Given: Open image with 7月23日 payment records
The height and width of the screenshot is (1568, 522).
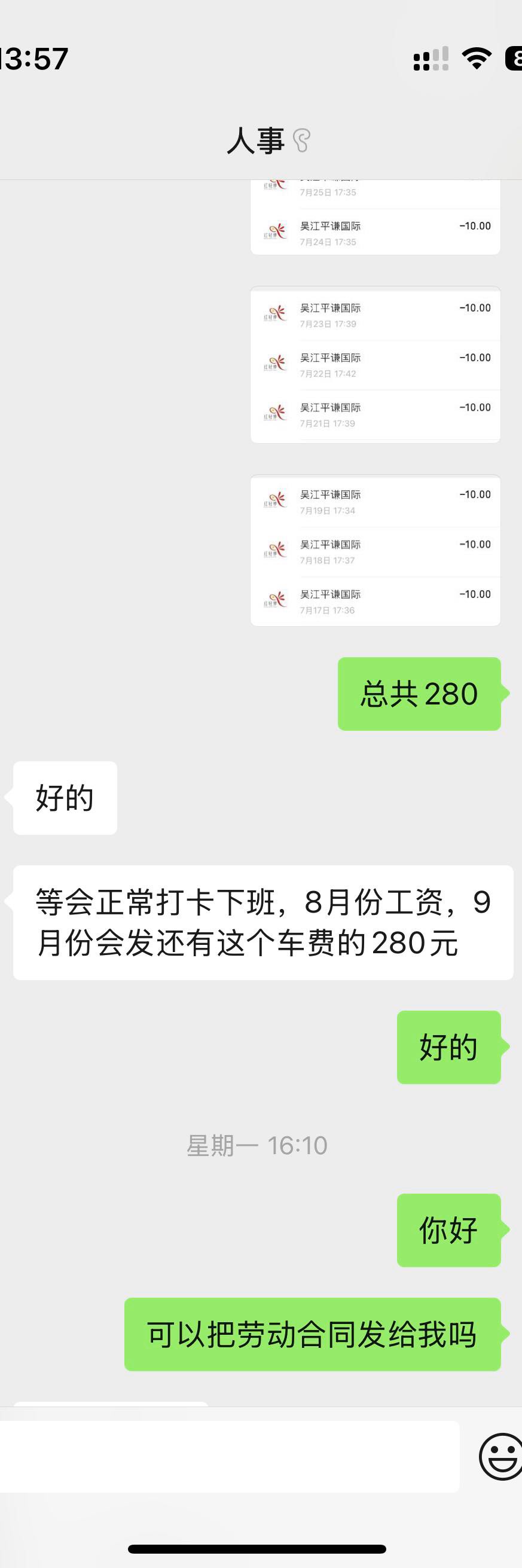Looking at the screenshot, I should [376, 365].
